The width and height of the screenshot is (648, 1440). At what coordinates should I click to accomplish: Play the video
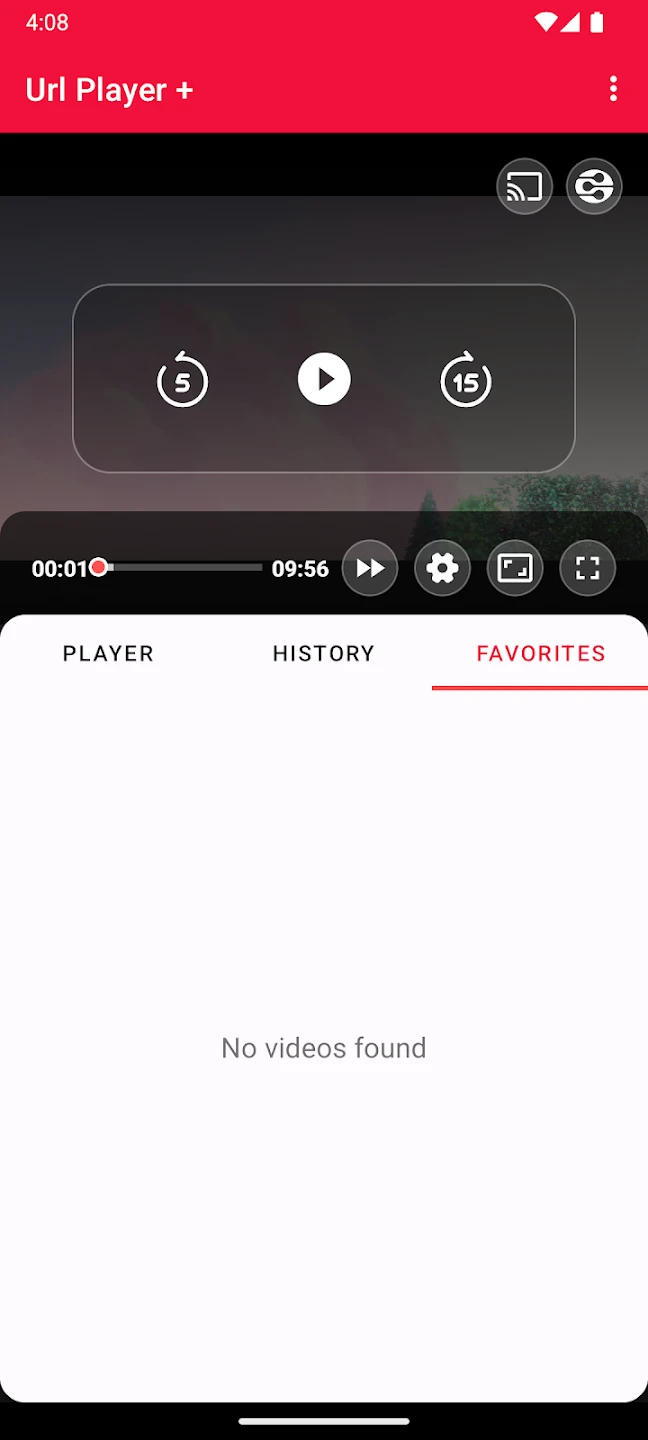(x=324, y=379)
